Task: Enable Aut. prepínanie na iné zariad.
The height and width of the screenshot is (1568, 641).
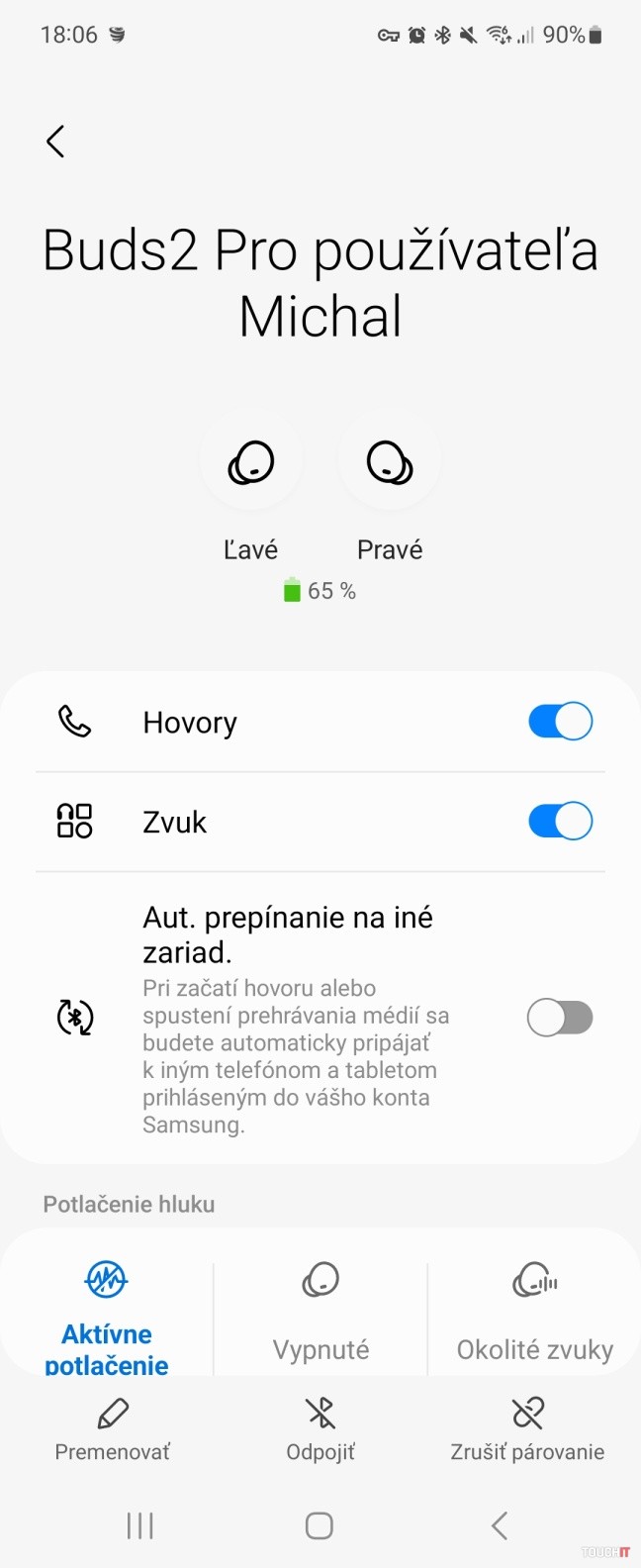Action: [x=560, y=1018]
